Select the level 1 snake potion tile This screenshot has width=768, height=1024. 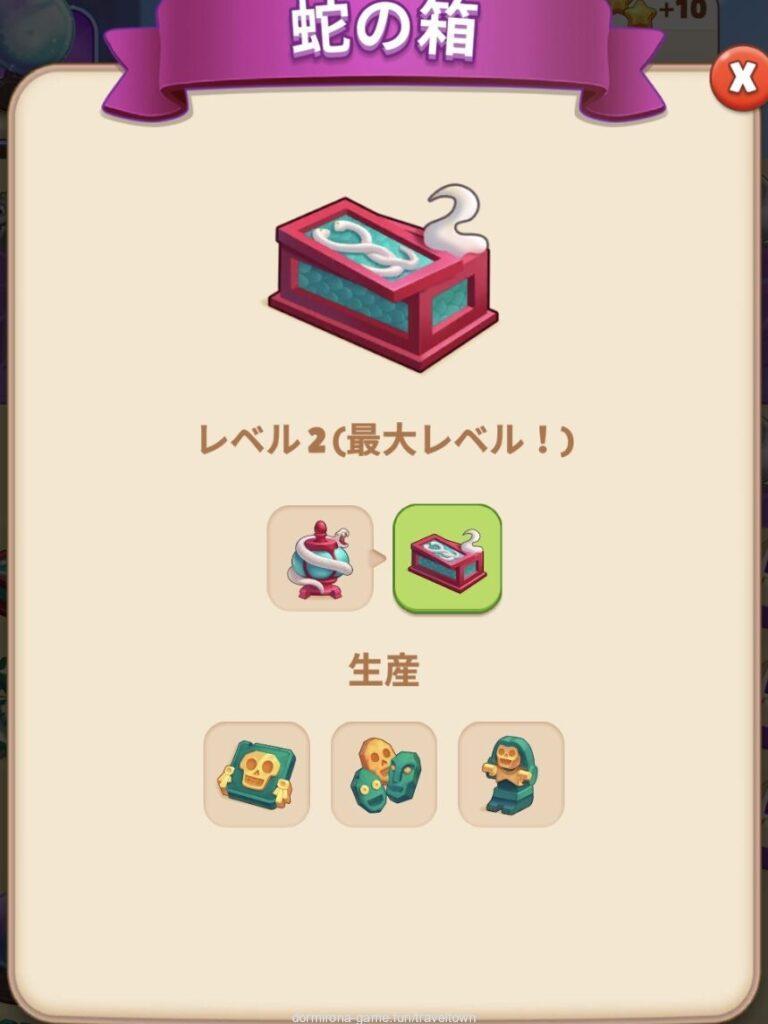coord(320,558)
